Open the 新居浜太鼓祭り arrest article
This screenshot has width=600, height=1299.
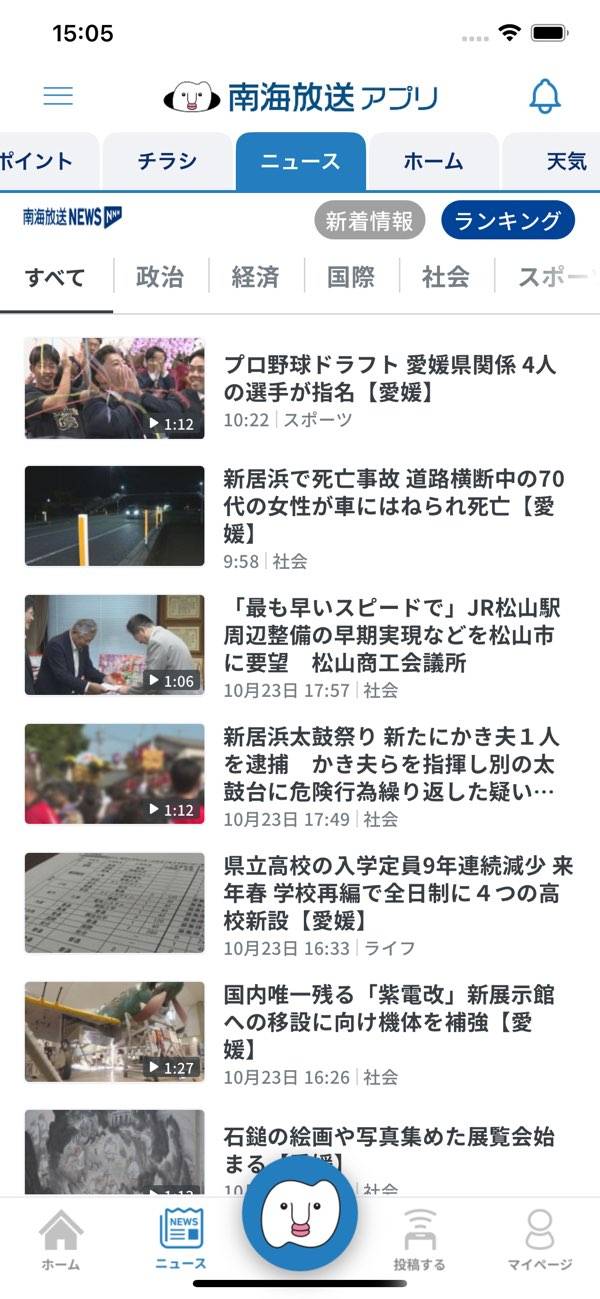(x=390, y=764)
